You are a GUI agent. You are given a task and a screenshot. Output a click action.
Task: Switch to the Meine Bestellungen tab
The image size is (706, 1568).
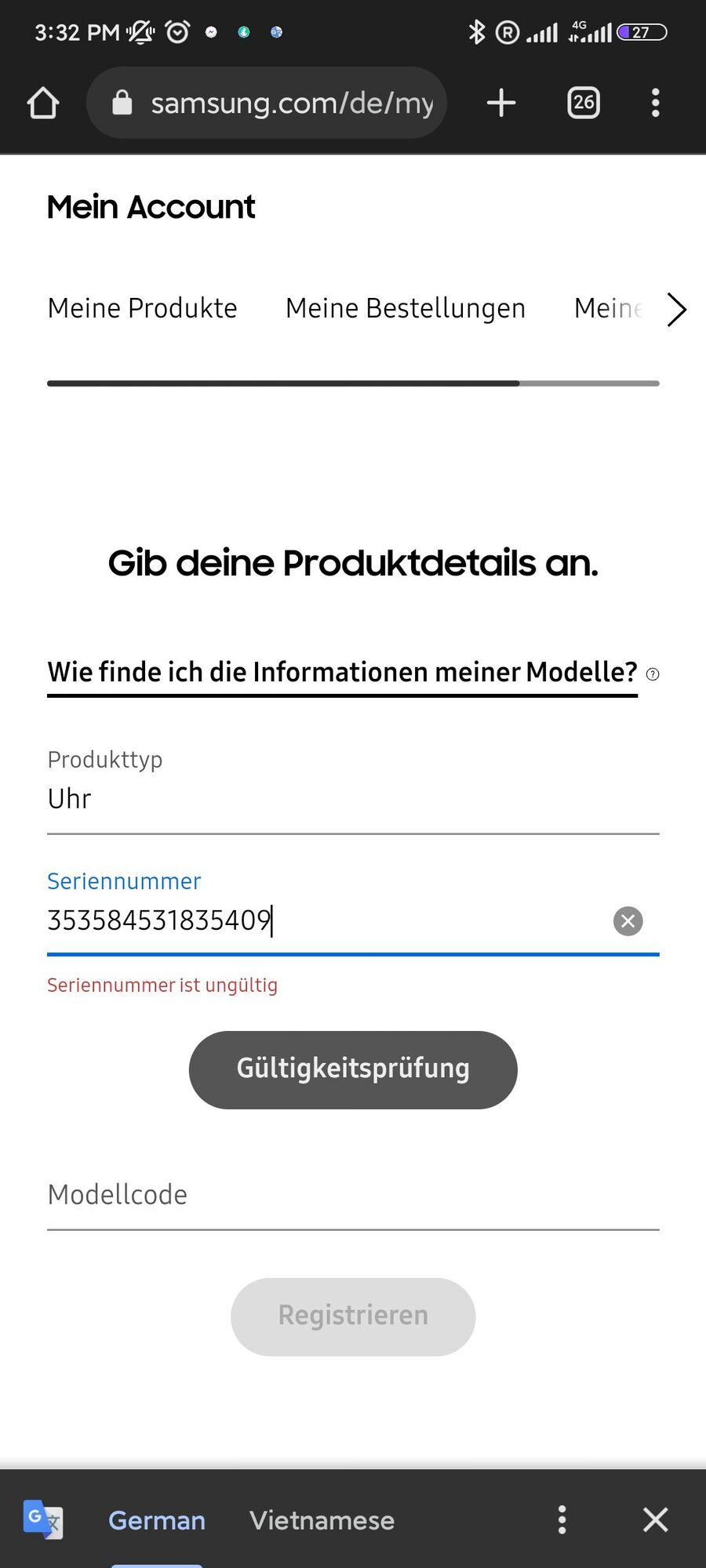pos(405,308)
